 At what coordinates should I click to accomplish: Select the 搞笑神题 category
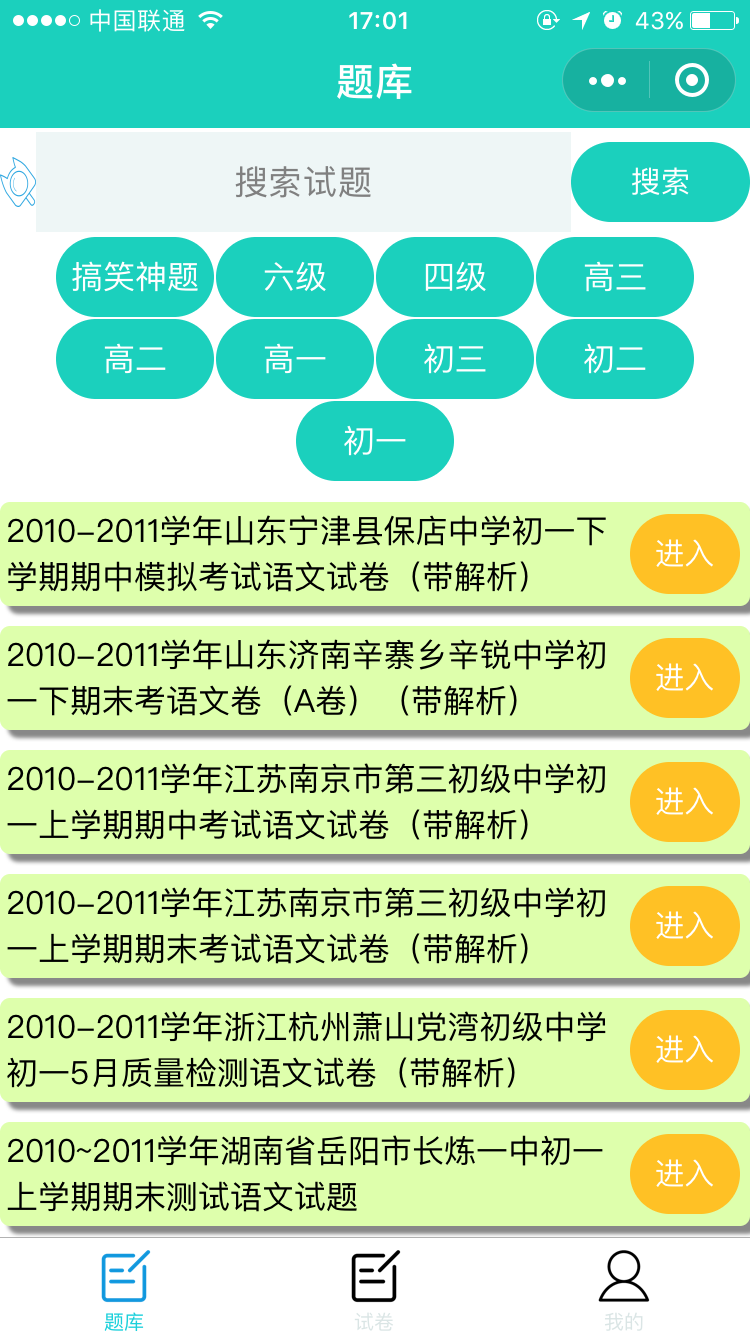tap(134, 277)
